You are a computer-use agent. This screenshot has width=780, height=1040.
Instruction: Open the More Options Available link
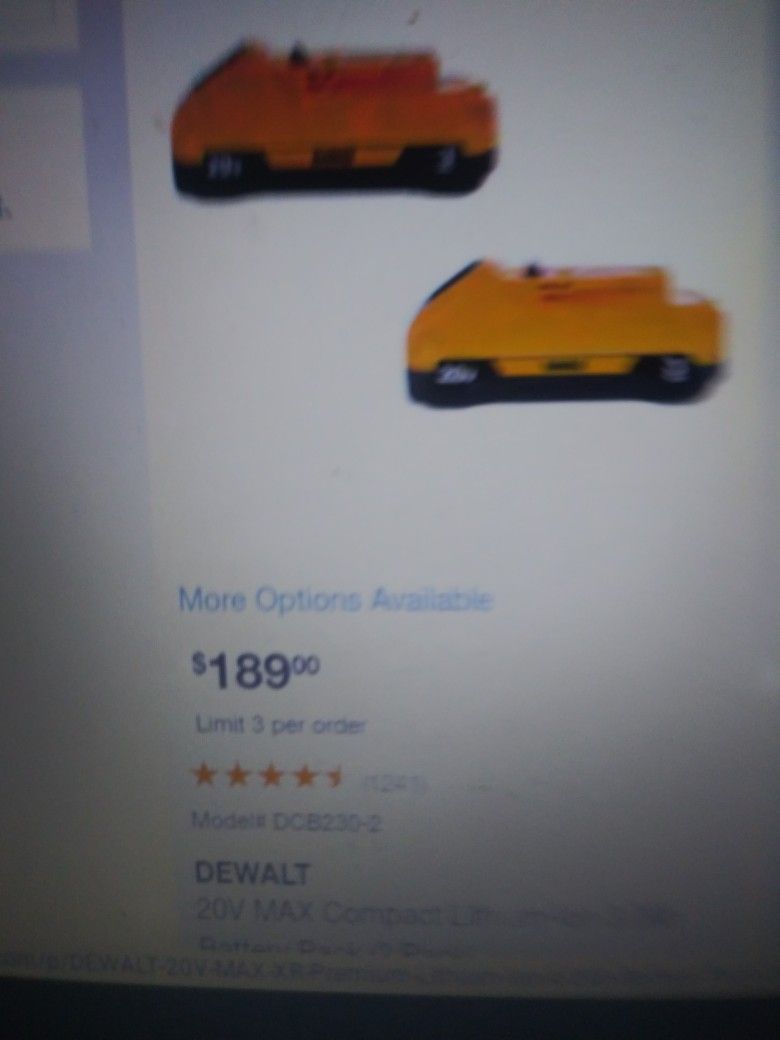click(x=335, y=600)
